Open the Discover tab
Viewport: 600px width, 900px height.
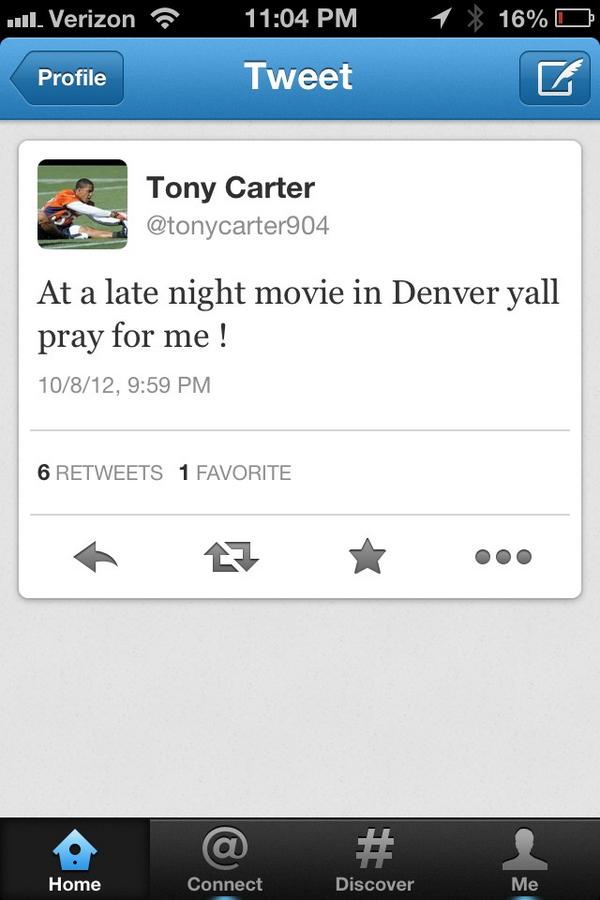(x=374, y=860)
